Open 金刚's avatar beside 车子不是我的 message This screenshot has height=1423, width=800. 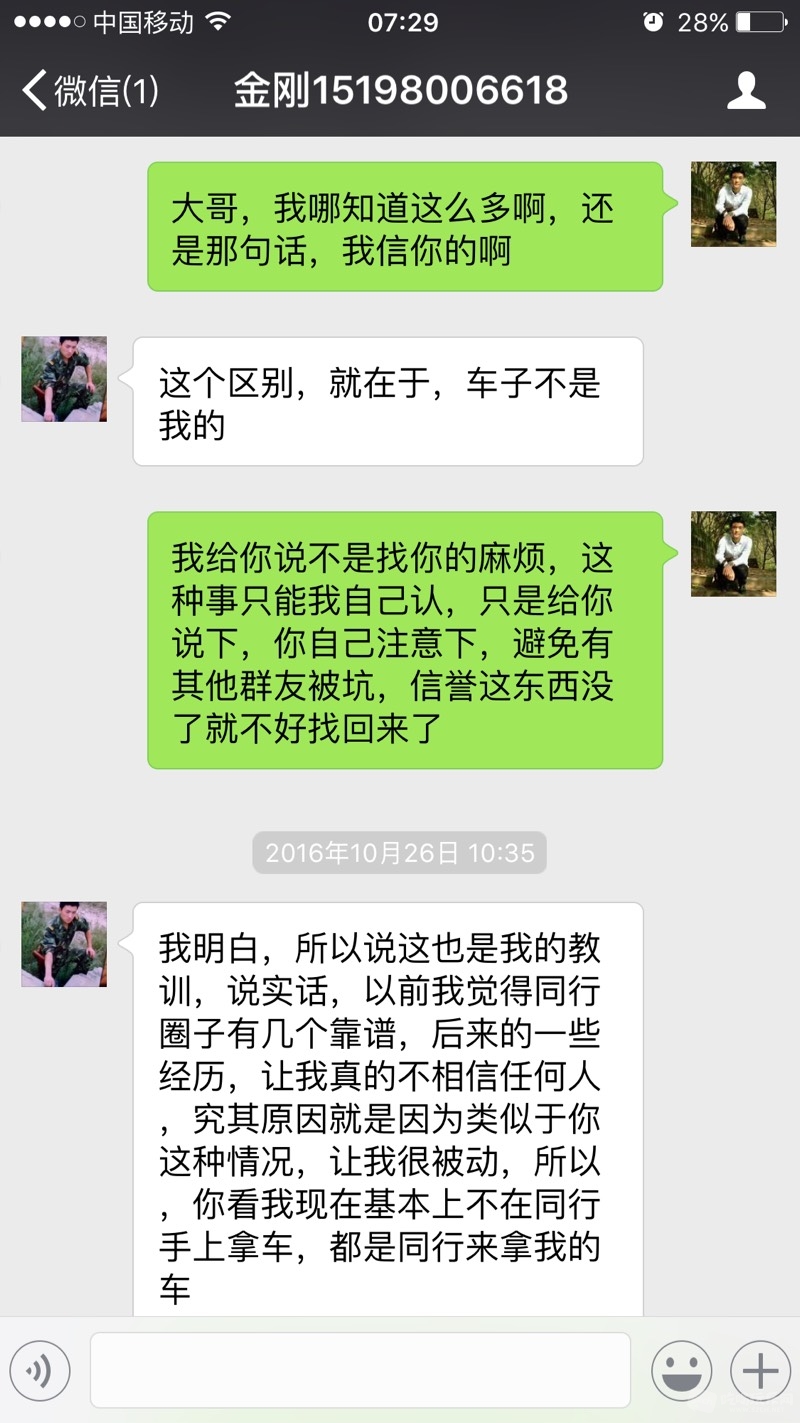tap(64, 379)
